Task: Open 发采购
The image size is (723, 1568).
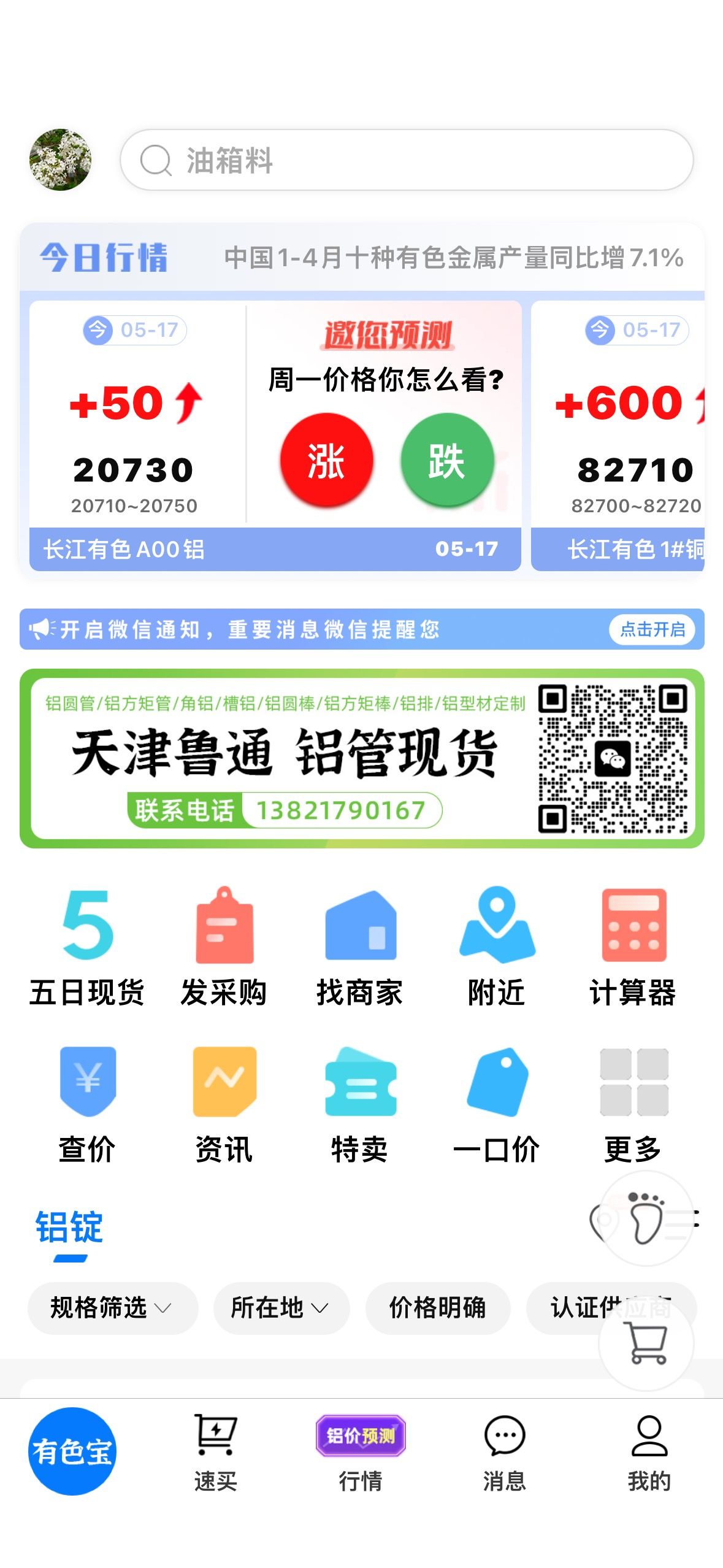Action: (x=224, y=947)
